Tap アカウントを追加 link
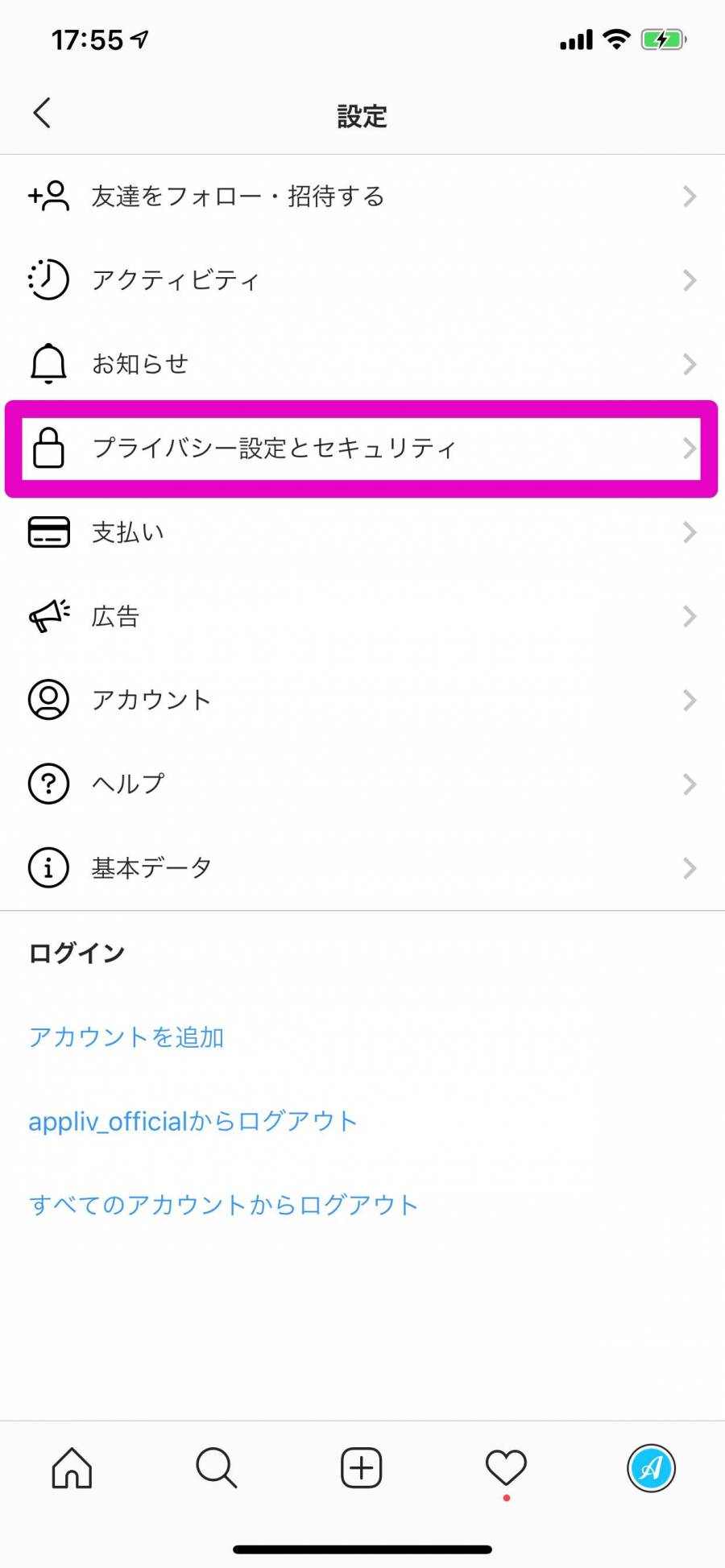Image resolution: width=725 pixels, height=1568 pixels. point(126,1036)
